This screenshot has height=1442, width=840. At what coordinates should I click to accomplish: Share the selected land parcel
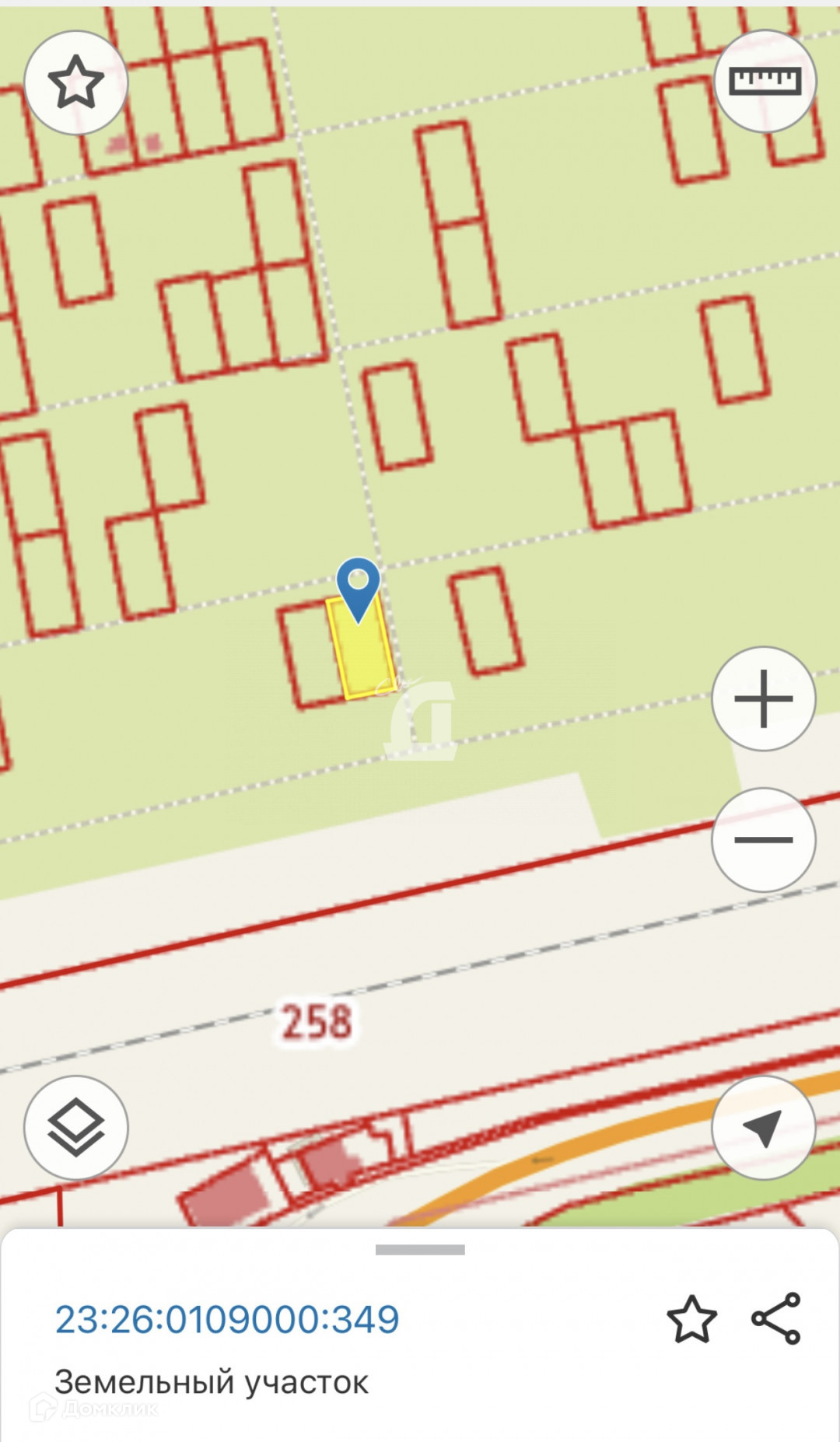point(776,1318)
